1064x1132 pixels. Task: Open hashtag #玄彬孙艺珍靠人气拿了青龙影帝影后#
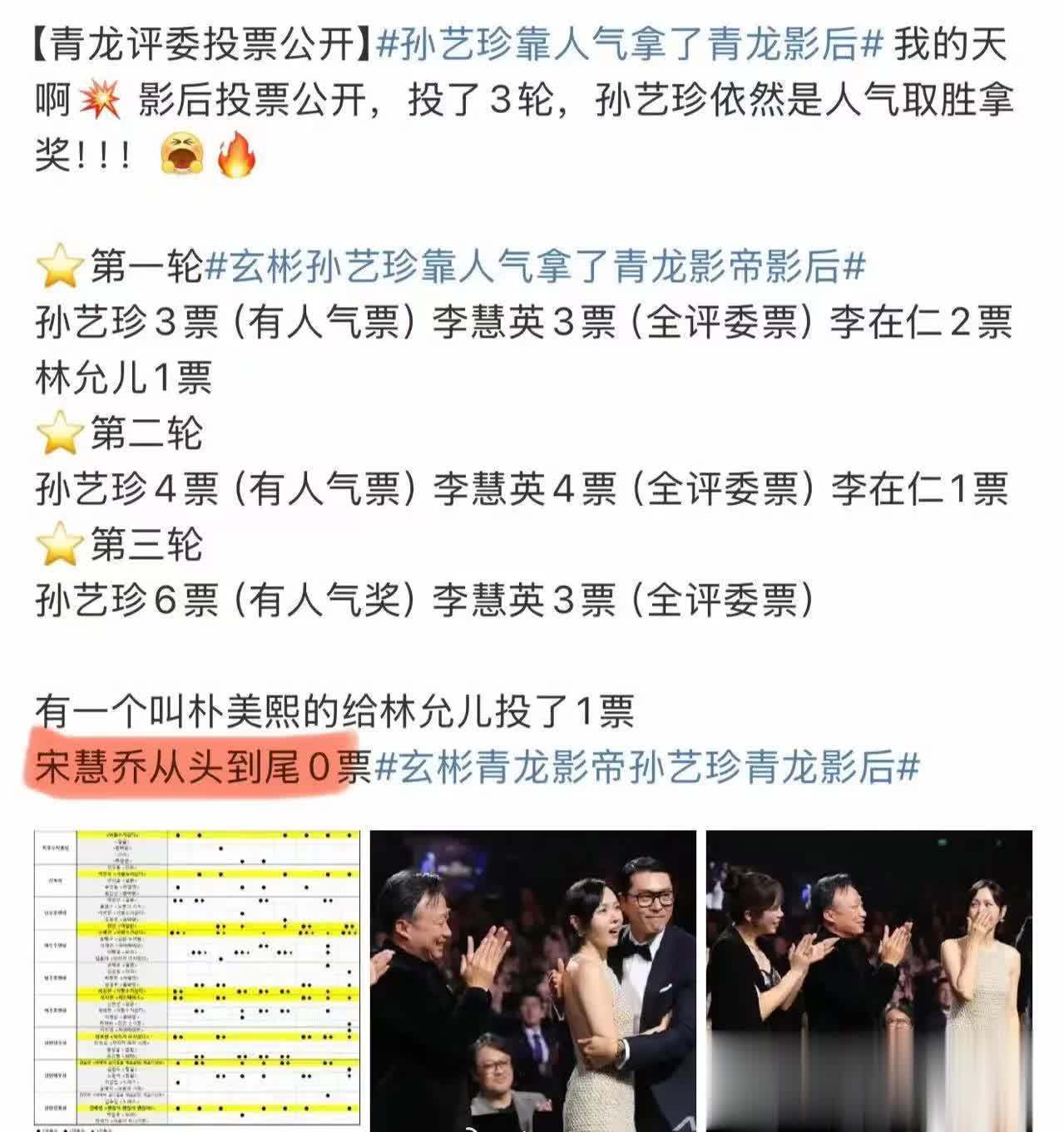point(535,267)
